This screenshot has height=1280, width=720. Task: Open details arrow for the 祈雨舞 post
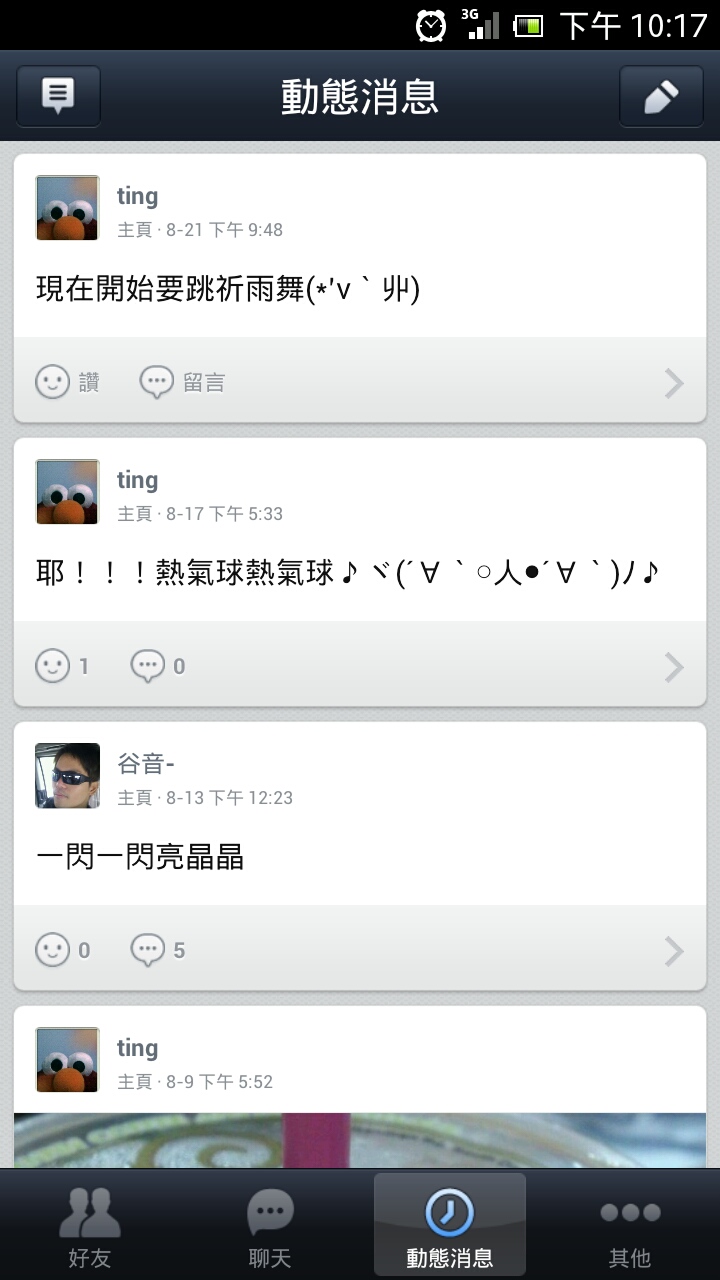coord(674,382)
